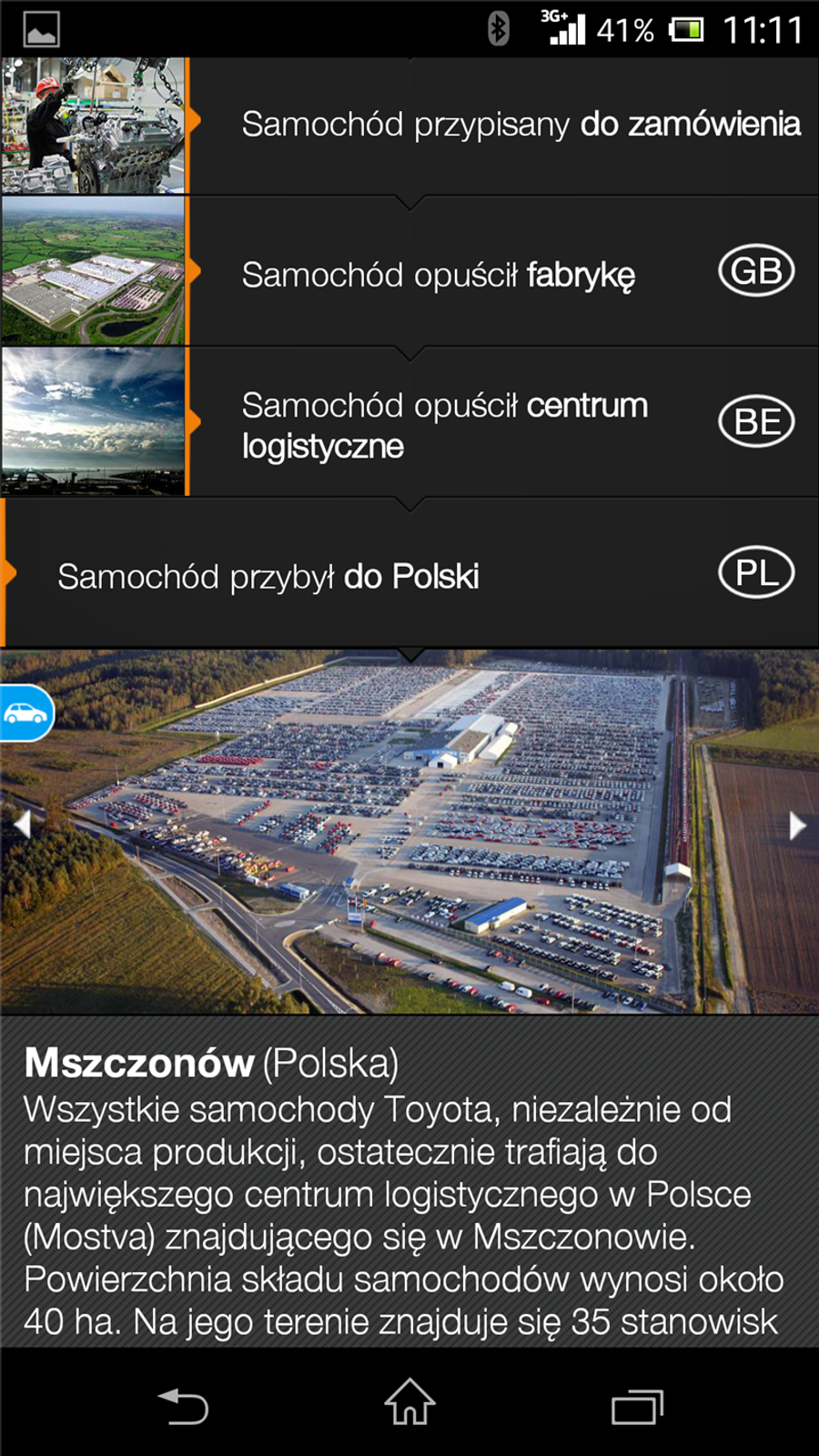This screenshot has height=1456, width=819.
Task: Open the PL badge beside 'Samochód przybył do Polski'
Action: tap(756, 572)
